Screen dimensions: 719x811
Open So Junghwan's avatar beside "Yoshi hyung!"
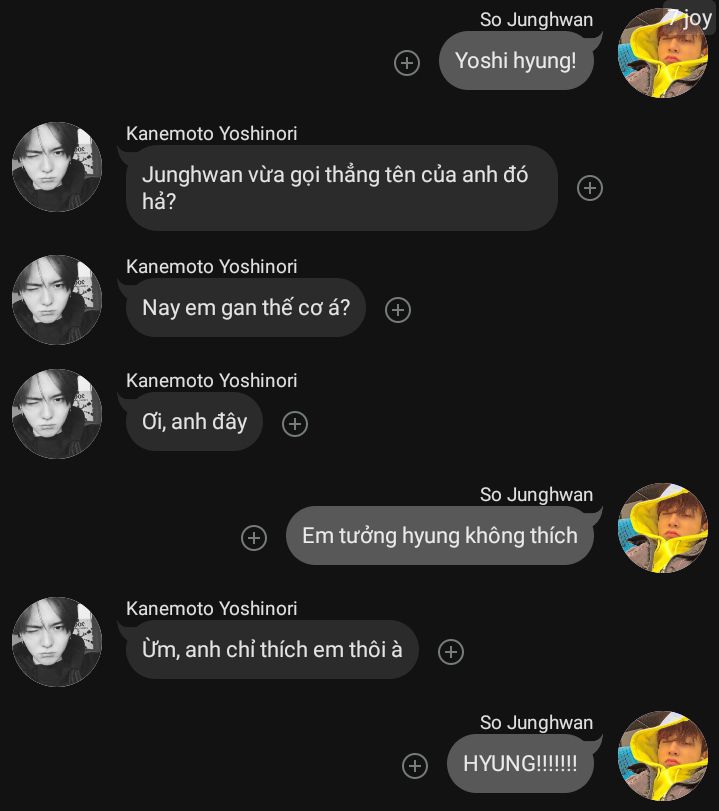tap(663, 53)
